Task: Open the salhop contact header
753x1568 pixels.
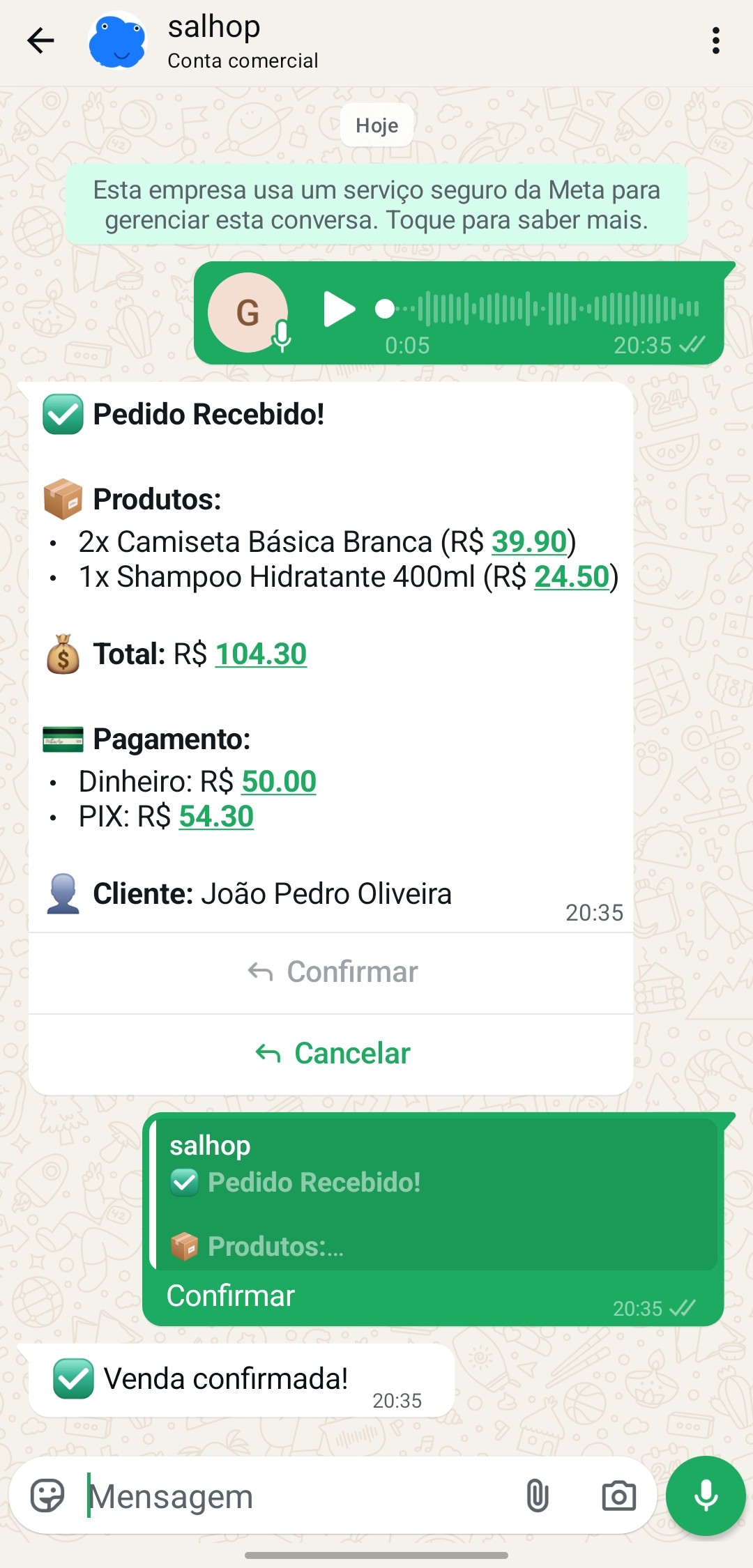Action: pyautogui.click(x=214, y=26)
